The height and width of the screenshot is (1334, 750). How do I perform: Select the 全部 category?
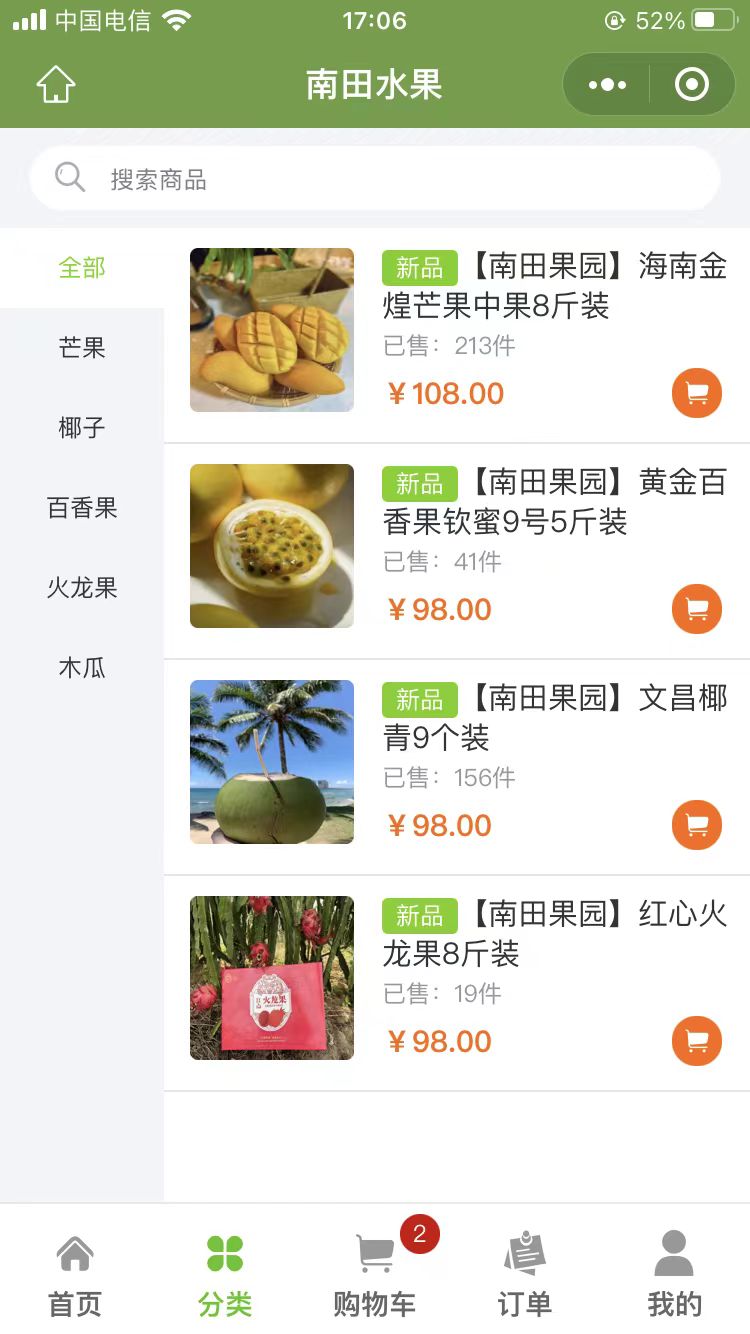pos(82,268)
